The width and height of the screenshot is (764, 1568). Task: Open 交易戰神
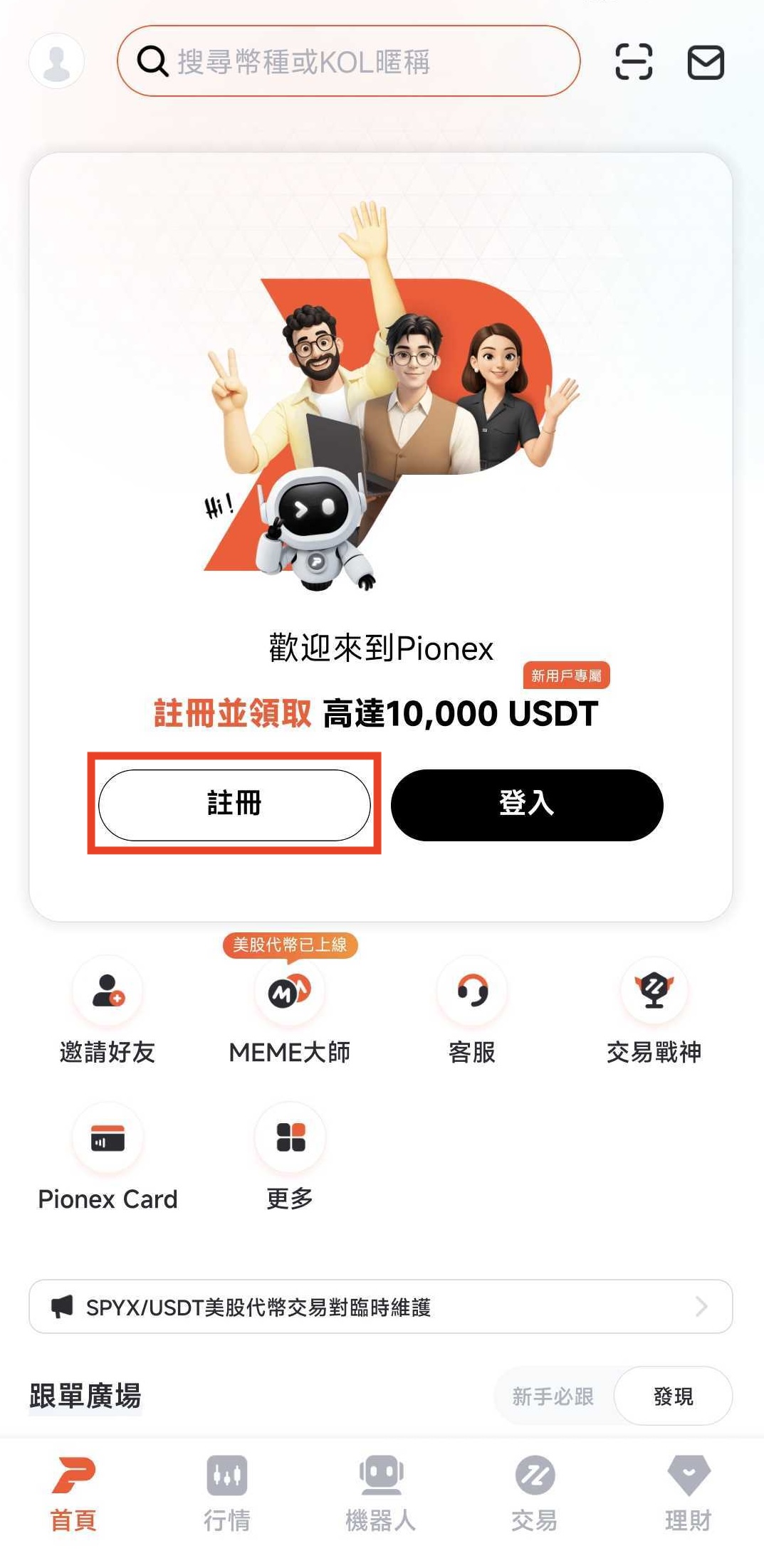tap(654, 1011)
